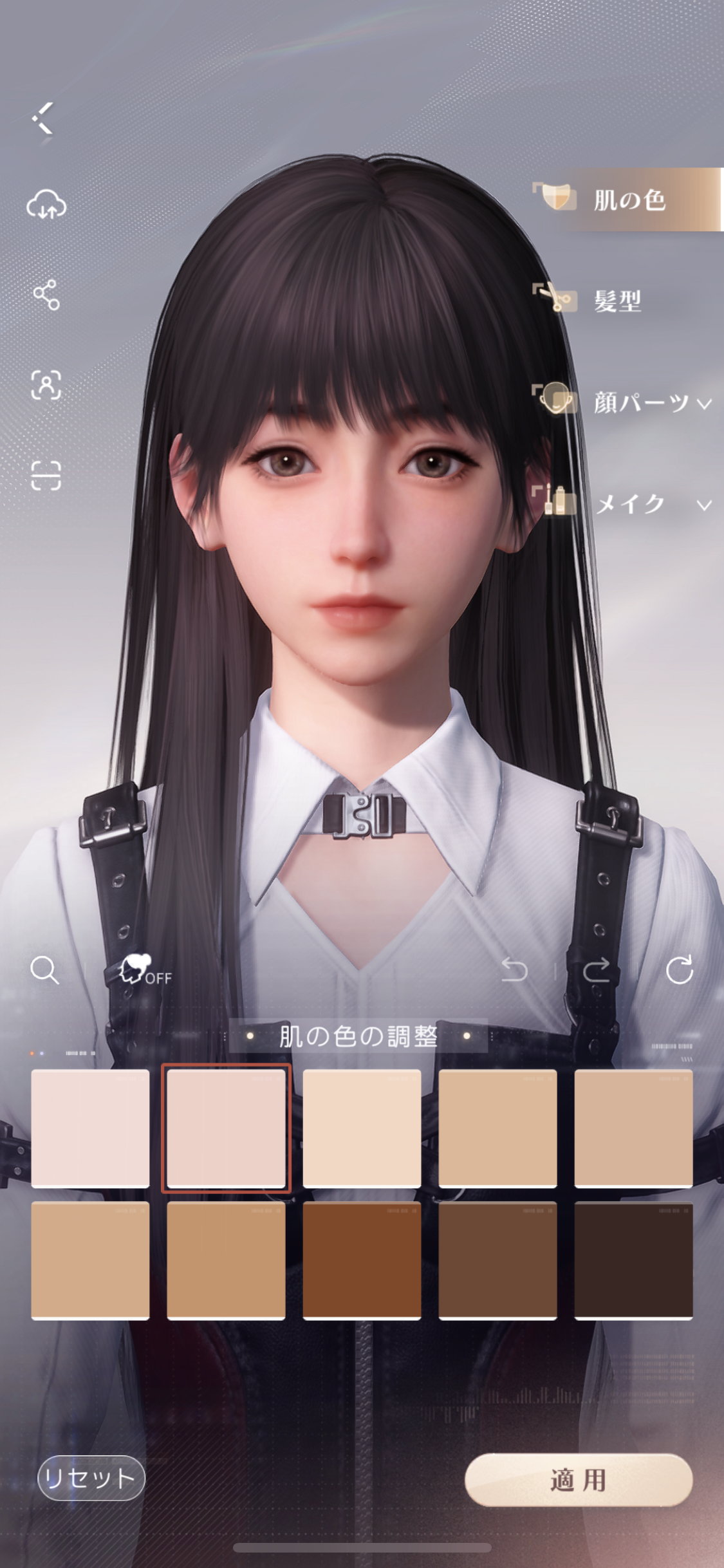Screen dimensions: 724x1568
Task: Choose the darkest brown skin tone swatch
Action: (x=633, y=1260)
